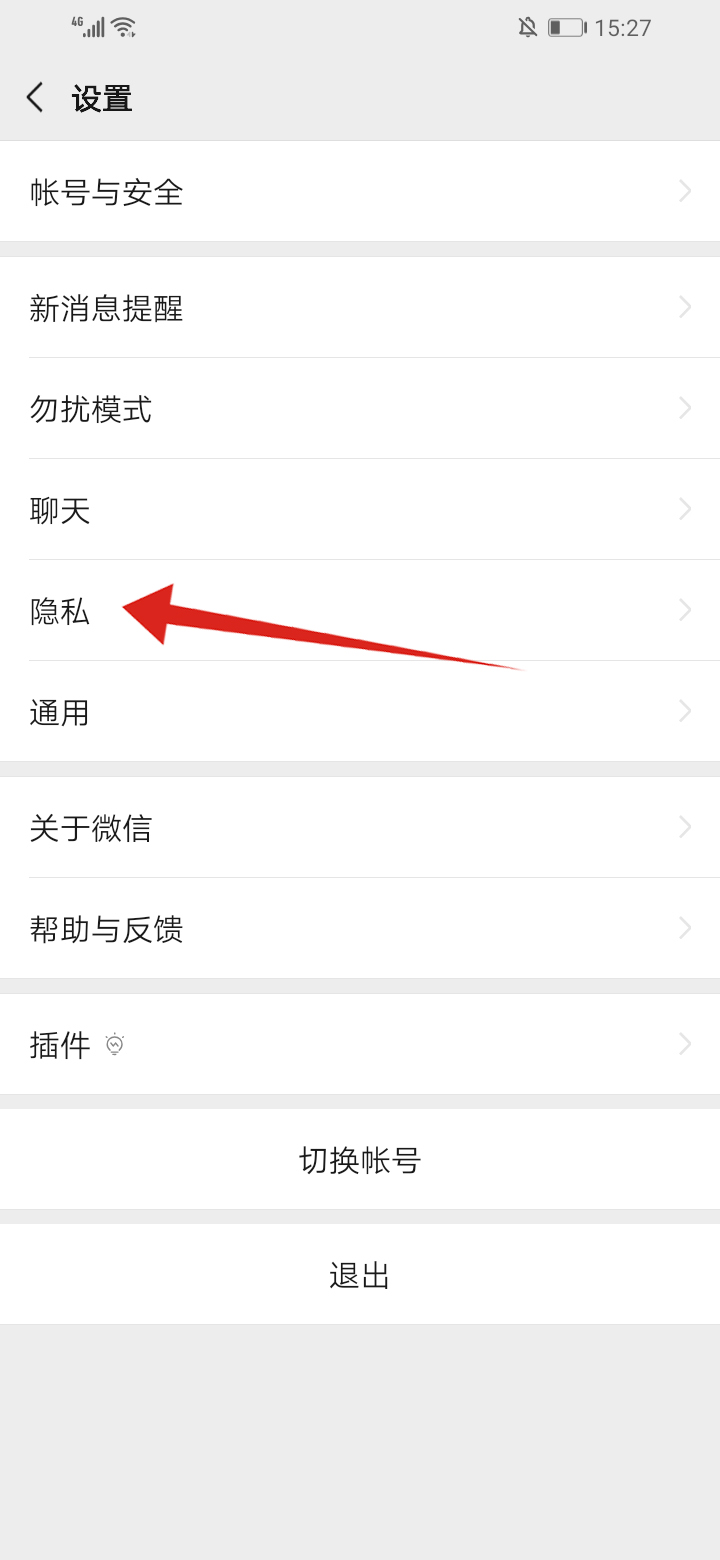Open the 帐号与安全 settings entry
The image size is (720, 1560).
tap(105, 192)
